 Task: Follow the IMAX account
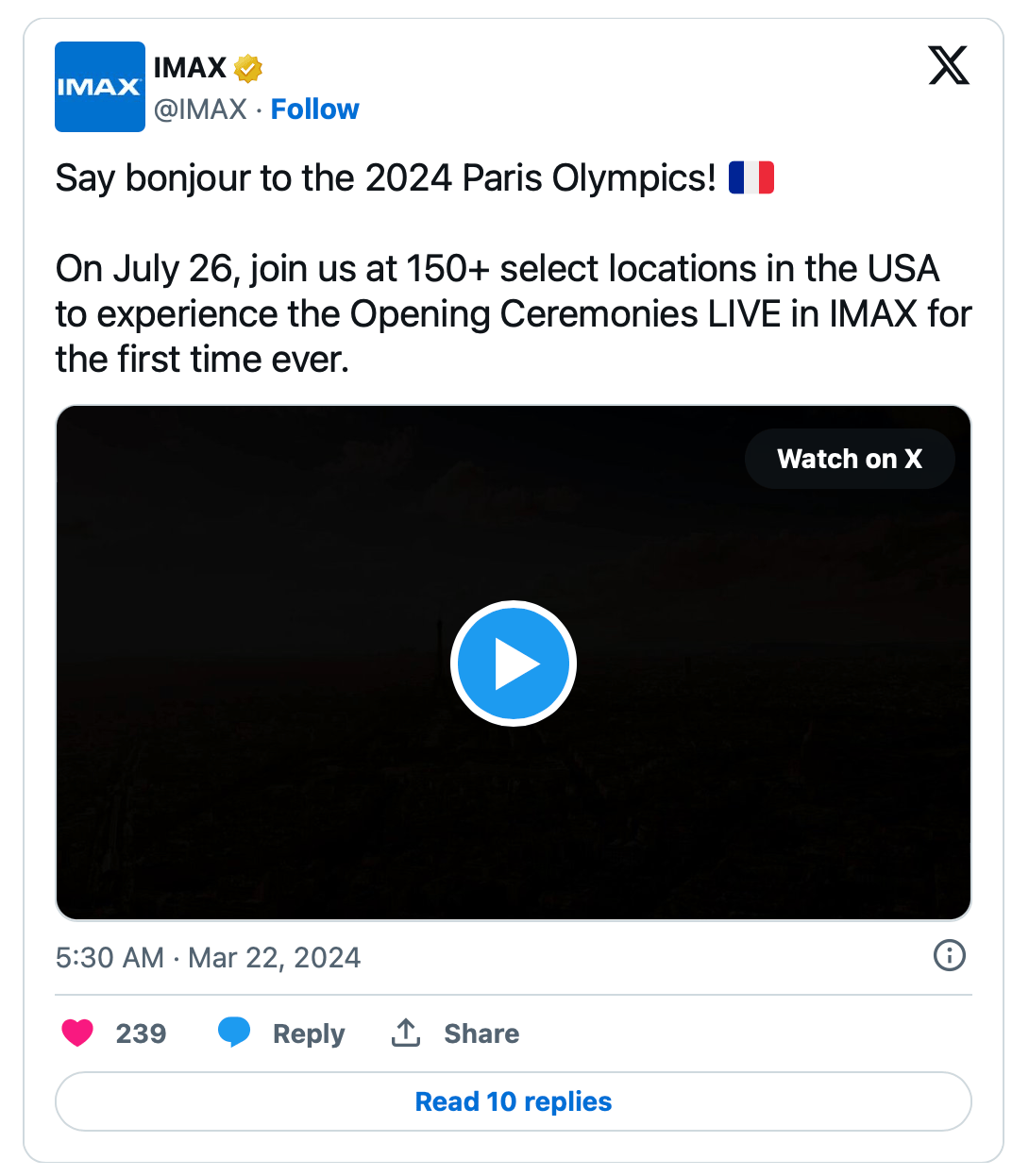314,109
